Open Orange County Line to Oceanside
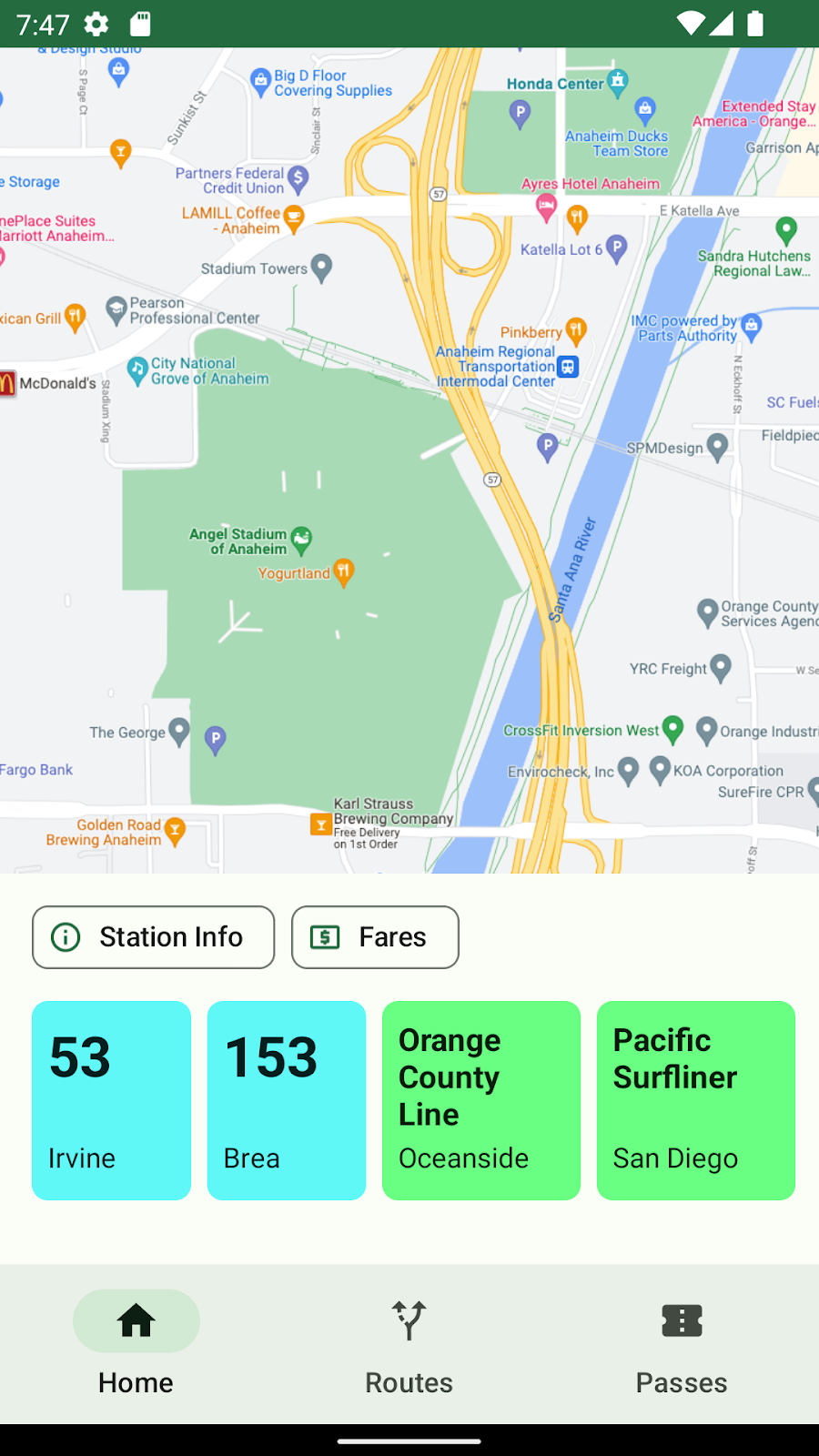The width and height of the screenshot is (819, 1456). pyautogui.click(x=481, y=1100)
